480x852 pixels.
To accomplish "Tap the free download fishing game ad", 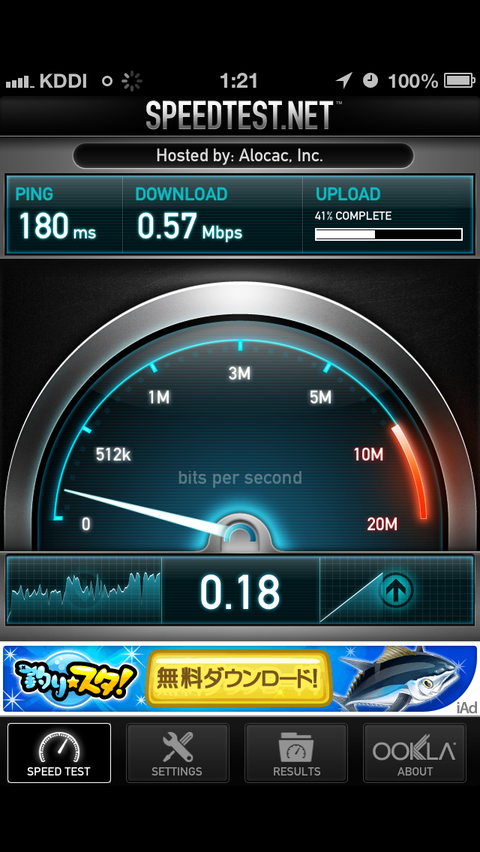I will coord(240,679).
